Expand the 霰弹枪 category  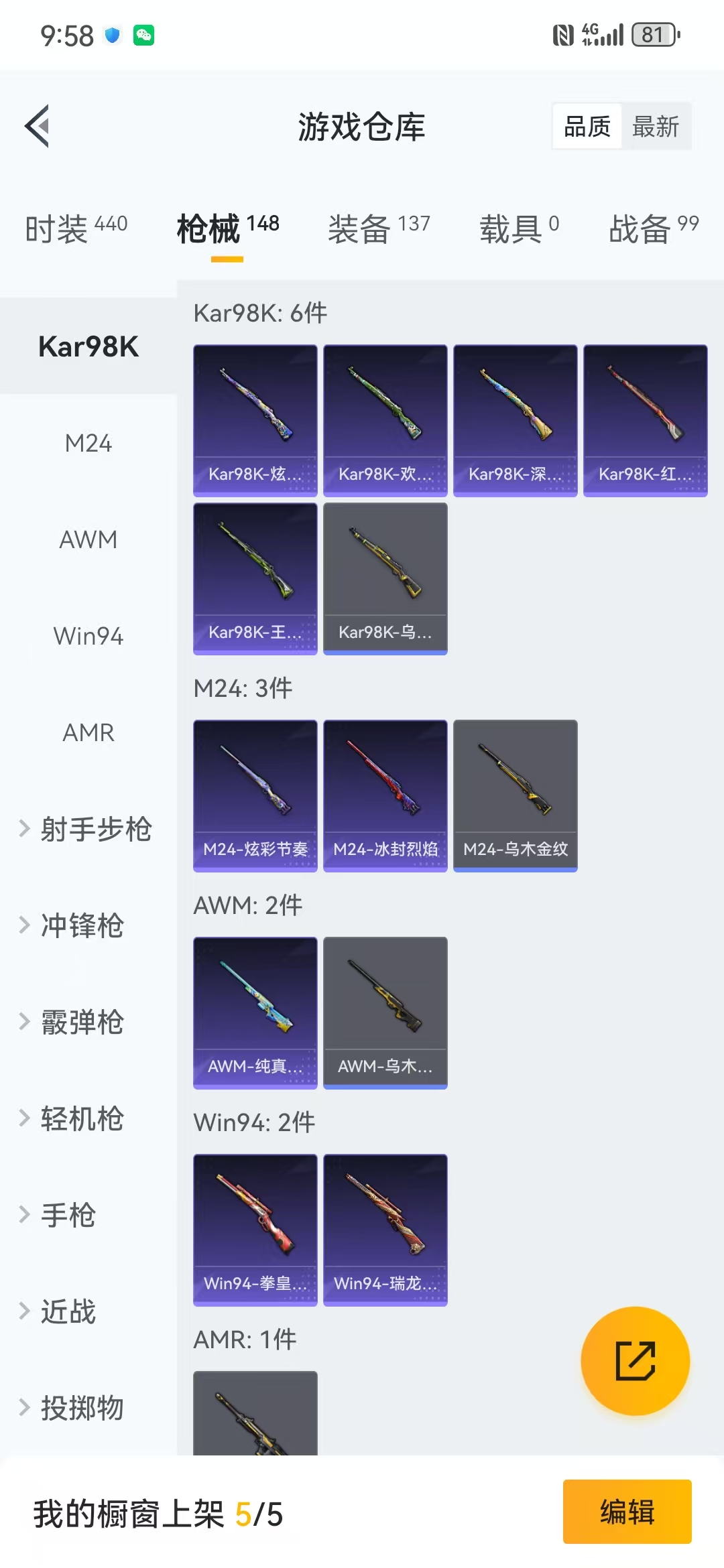point(74,1022)
